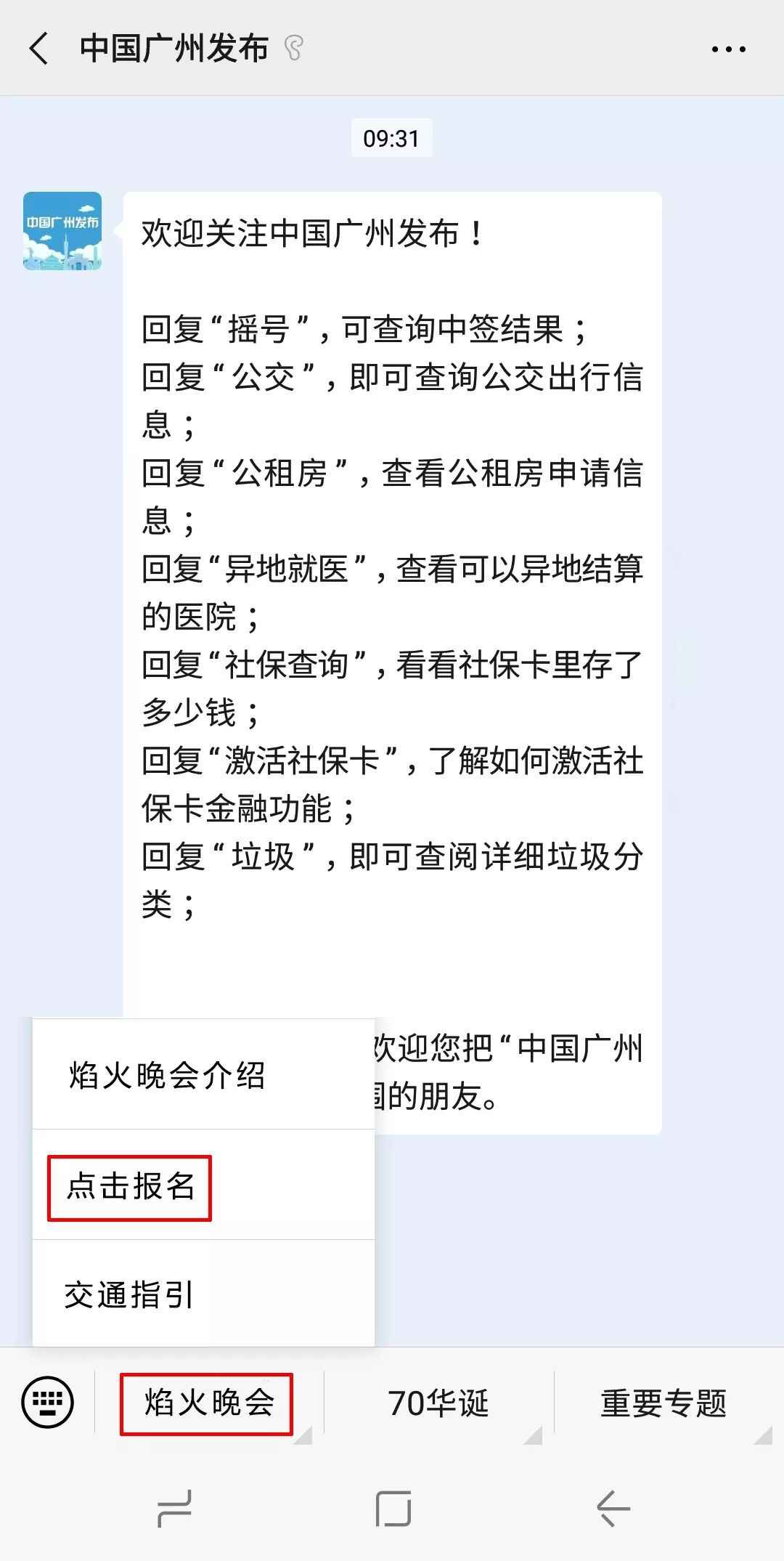Expand the 70华诞 bottom menu

pyautogui.click(x=438, y=1403)
